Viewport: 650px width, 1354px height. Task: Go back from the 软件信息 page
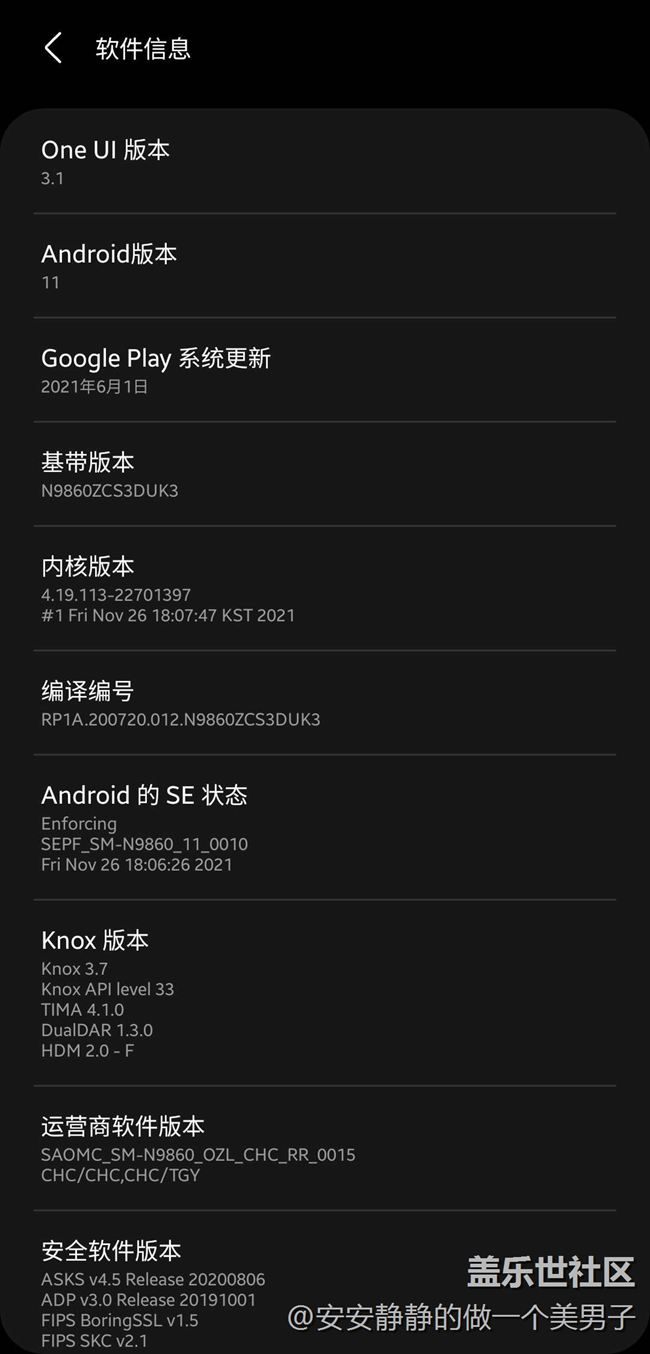coord(53,48)
